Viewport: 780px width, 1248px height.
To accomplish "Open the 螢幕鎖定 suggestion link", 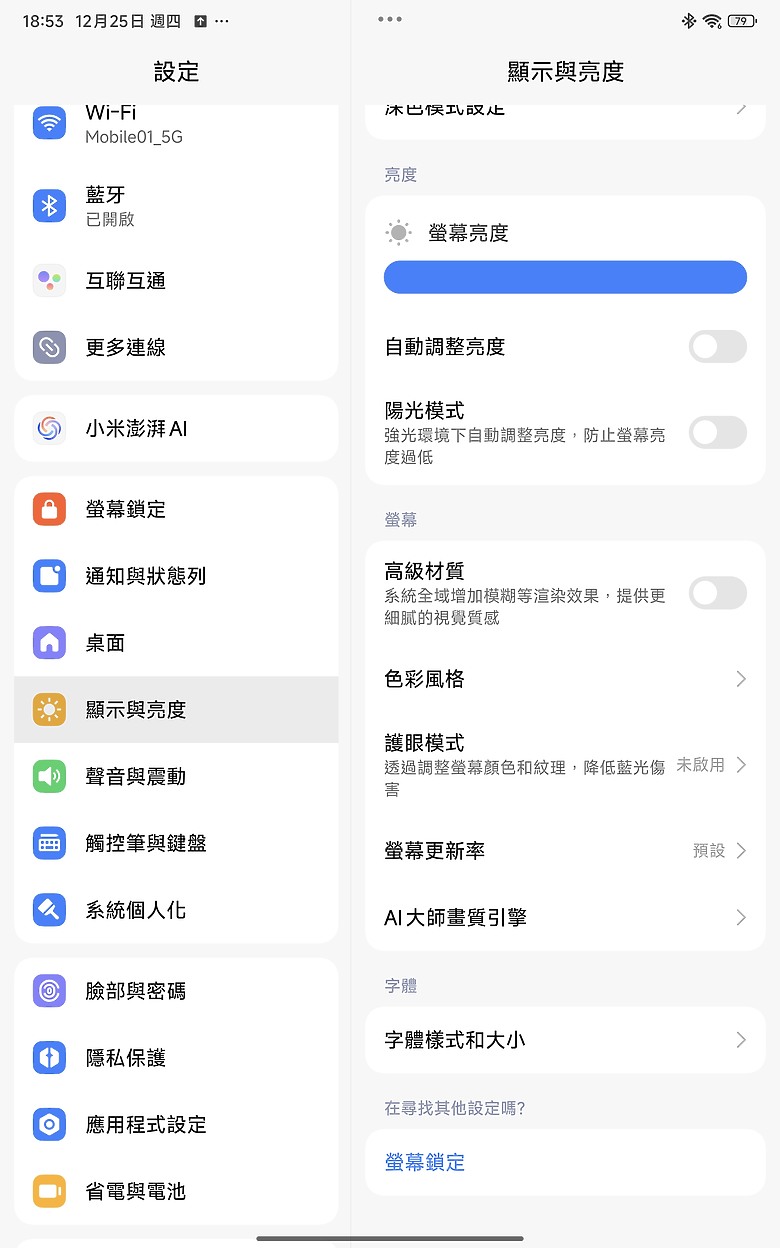I will tap(423, 1162).
